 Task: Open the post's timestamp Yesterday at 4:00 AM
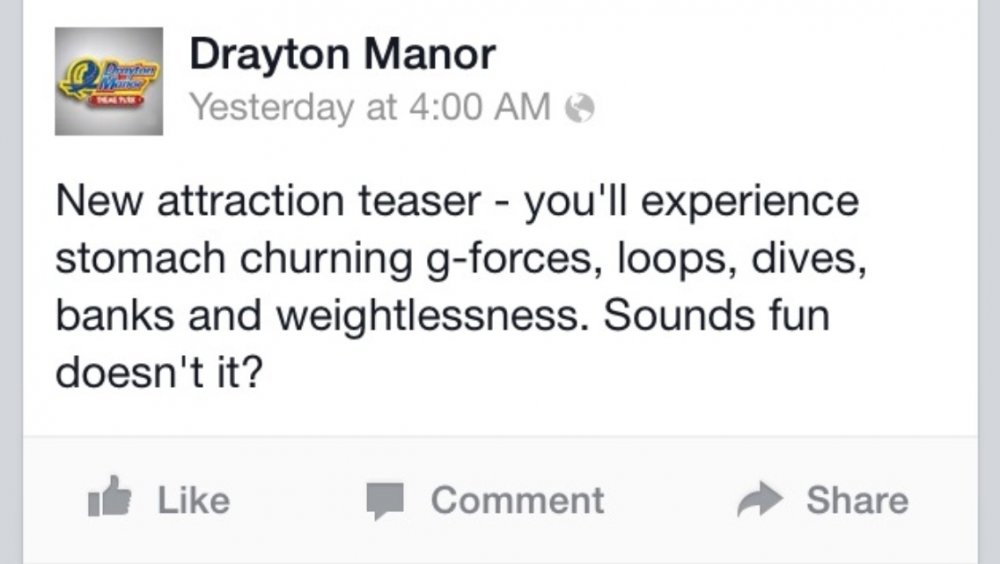tap(369, 106)
